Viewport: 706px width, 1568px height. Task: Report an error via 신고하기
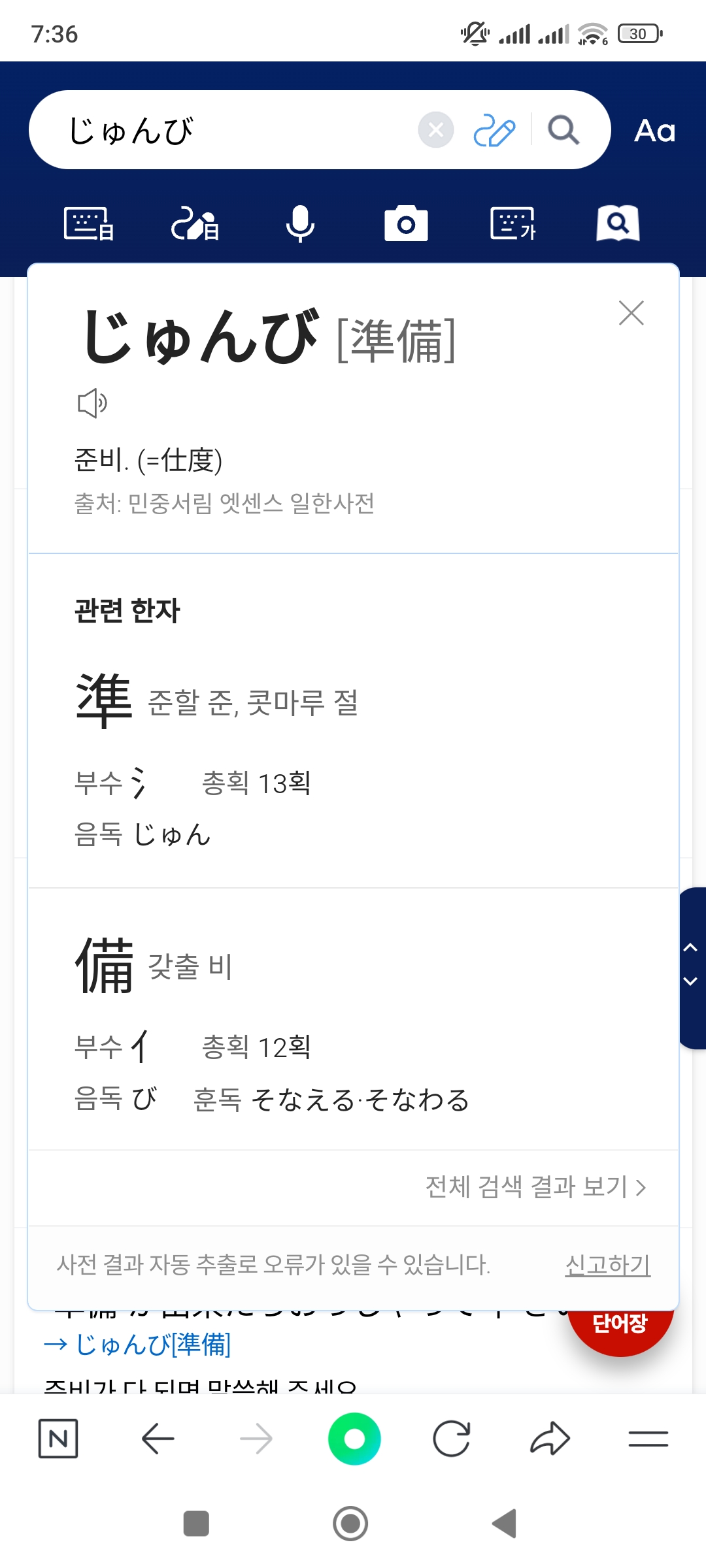[607, 1265]
